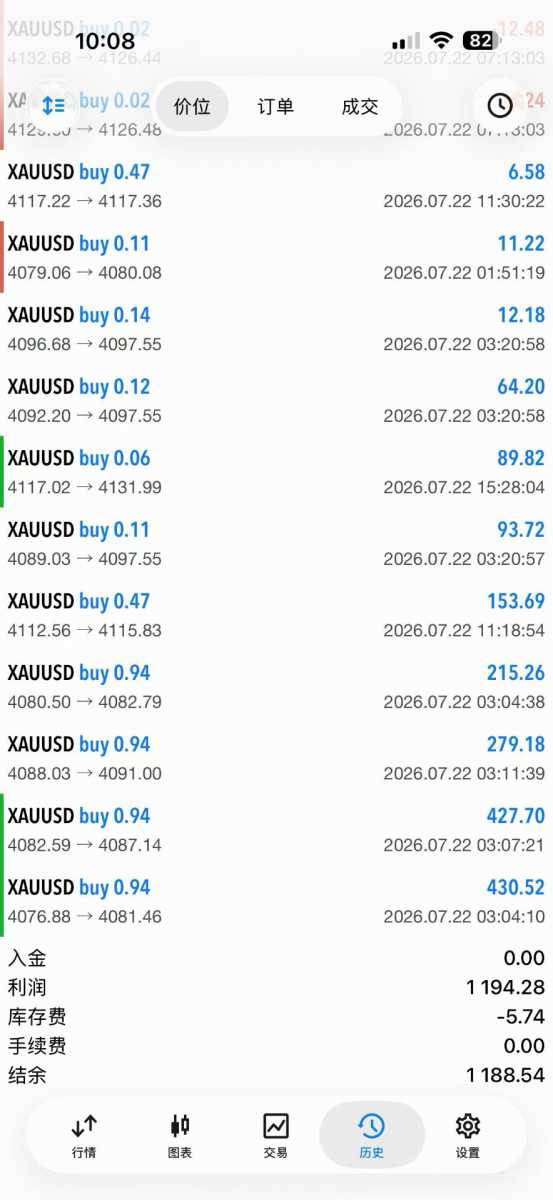Switch to the 成交 segment

(359, 106)
